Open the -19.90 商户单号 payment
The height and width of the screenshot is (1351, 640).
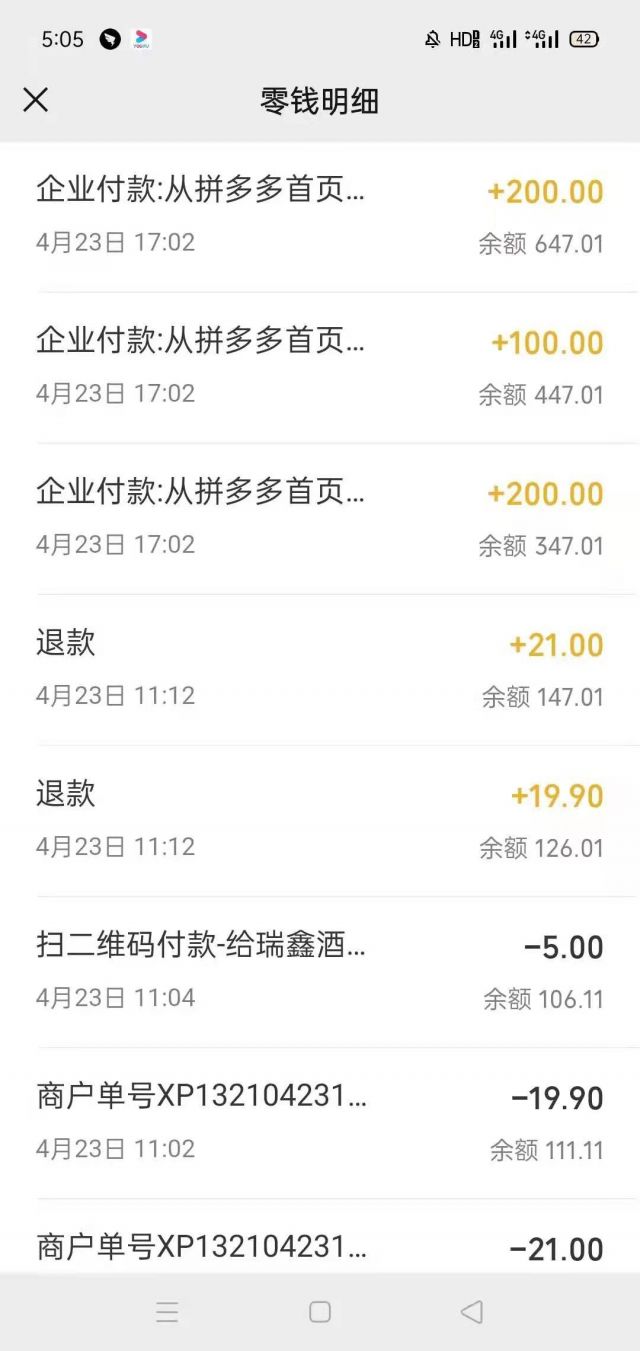(x=320, y=1122)
